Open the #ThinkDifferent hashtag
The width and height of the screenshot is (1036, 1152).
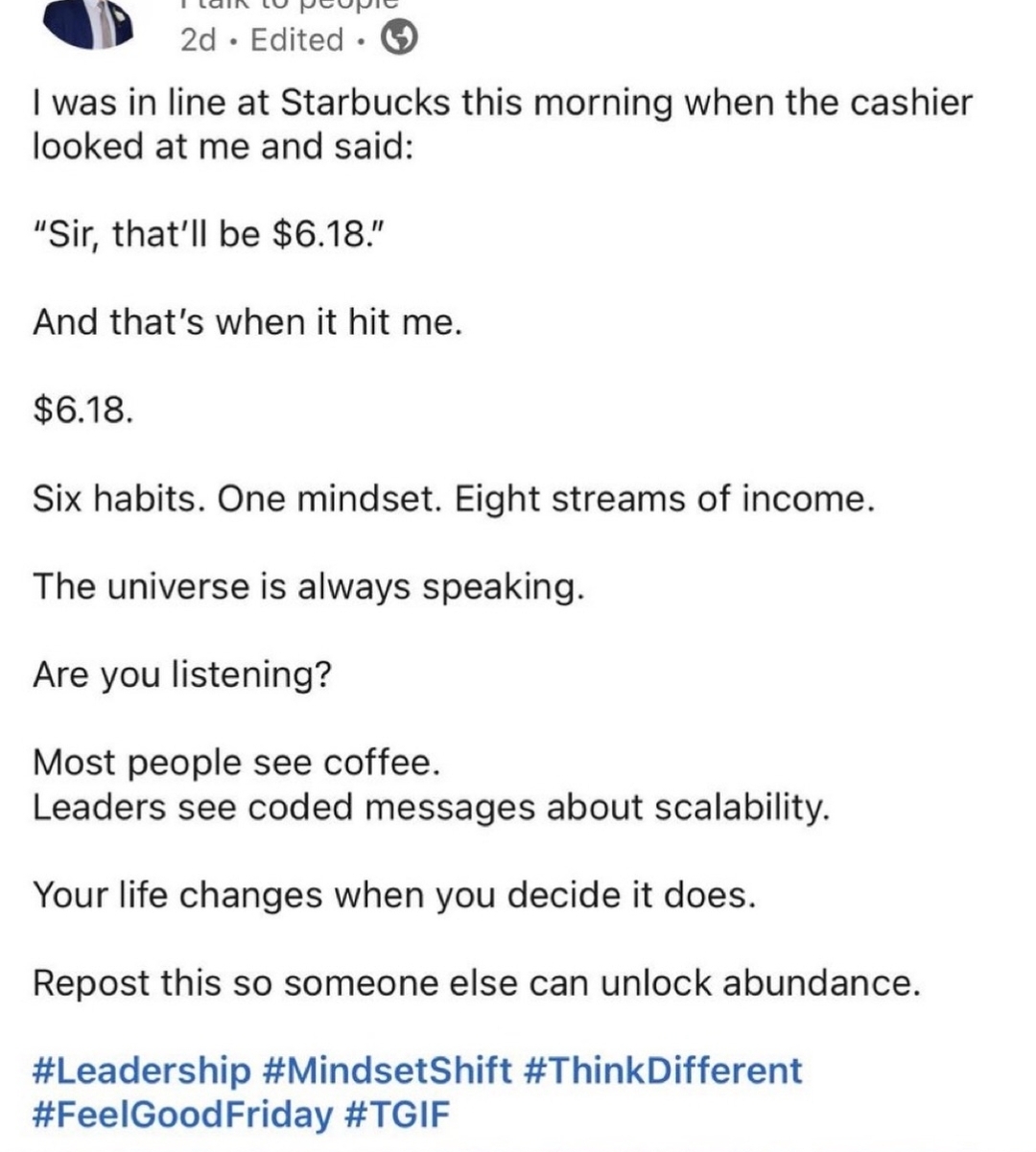tap(663, 1070)
